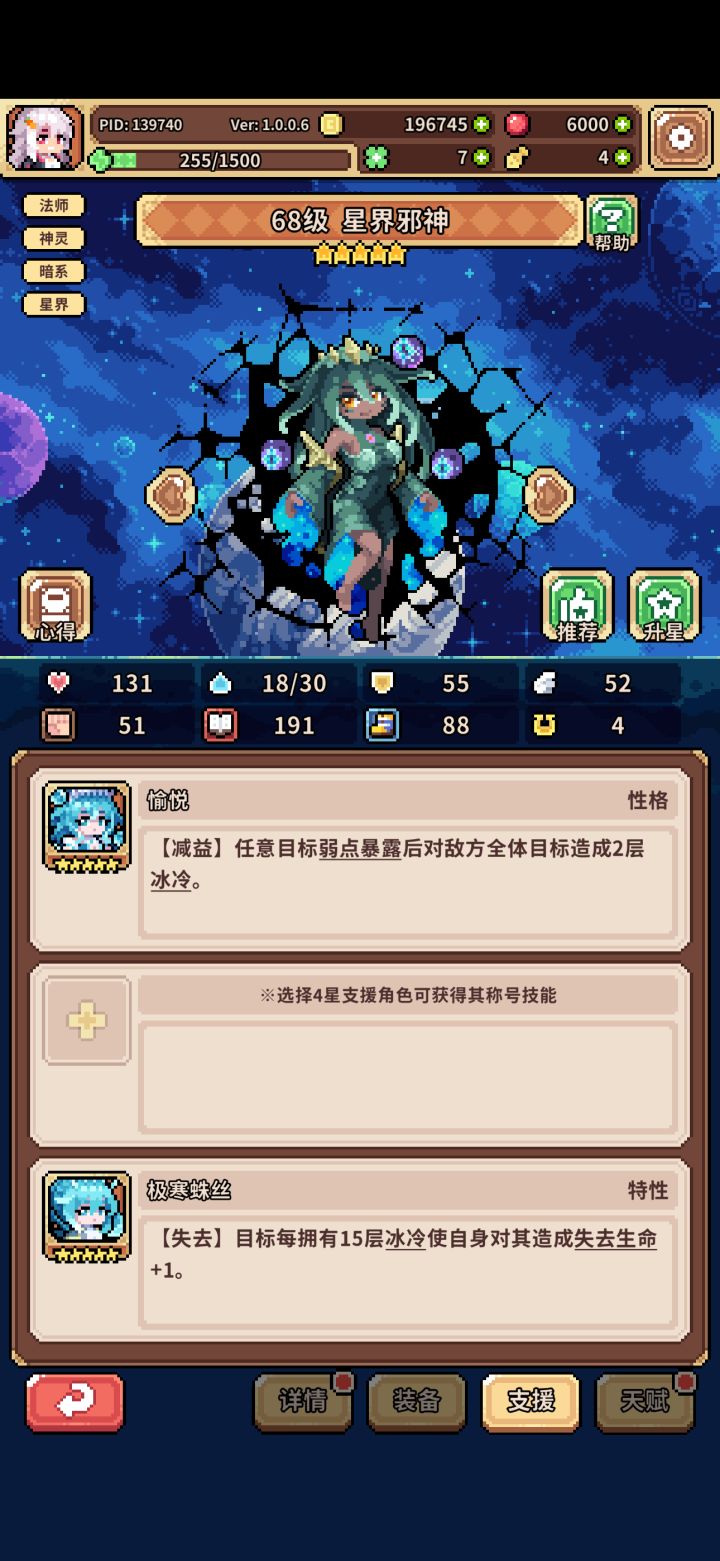The width and height of the screenshot is (720, 1561).
Task: Switch to the 详情 tab
Action: coord(303,1402)
